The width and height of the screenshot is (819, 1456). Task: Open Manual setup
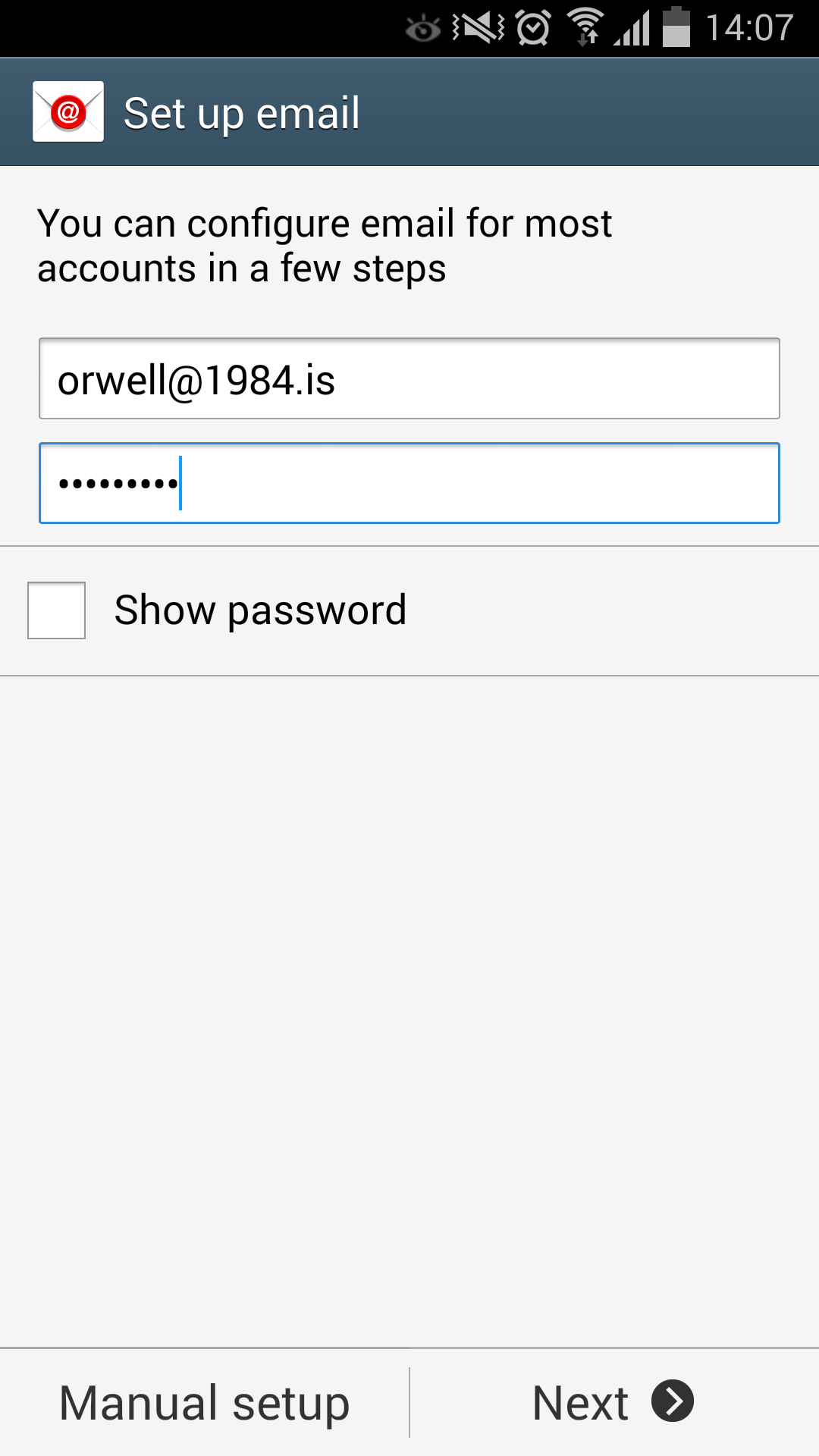click(205, 1403)
